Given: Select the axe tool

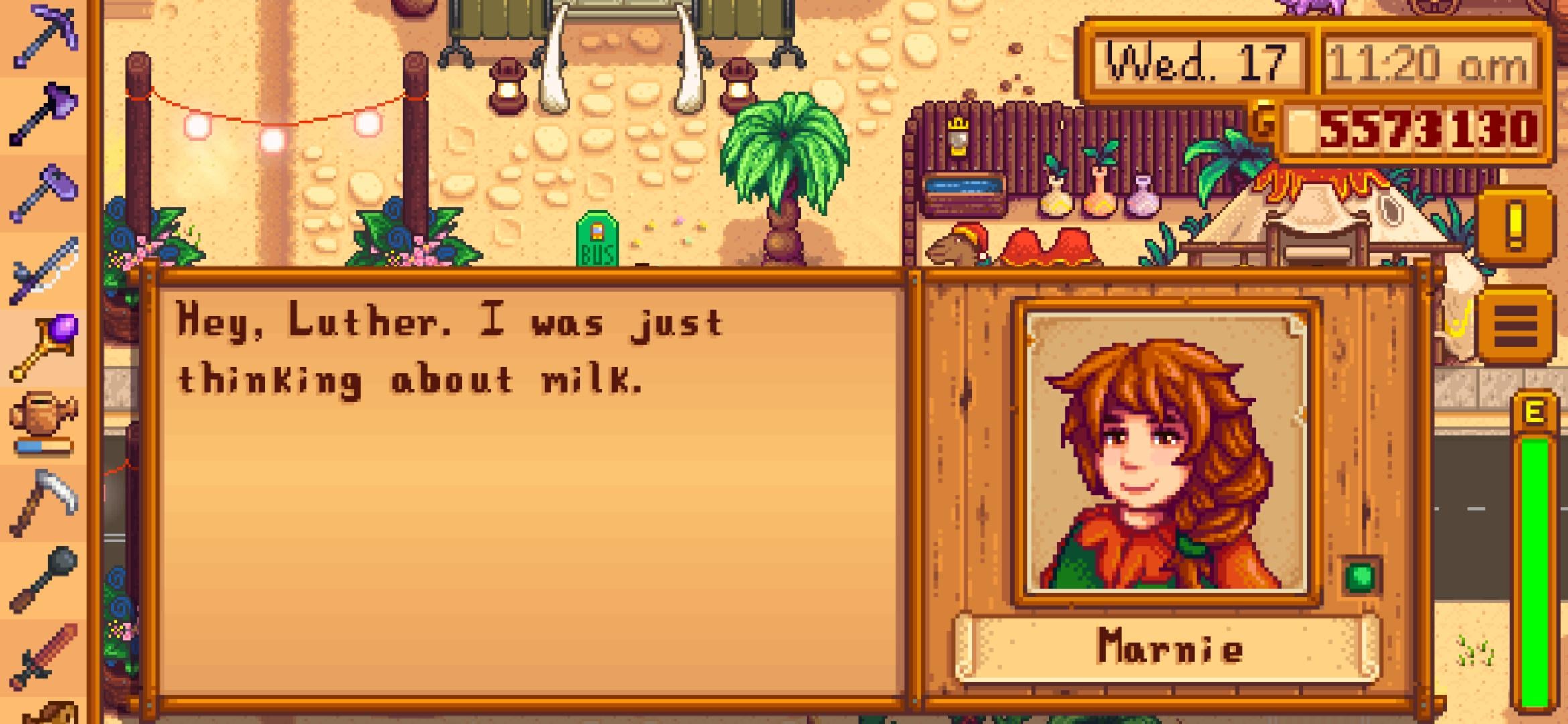Looking at the screenshot, I should (x=44, y=114).
